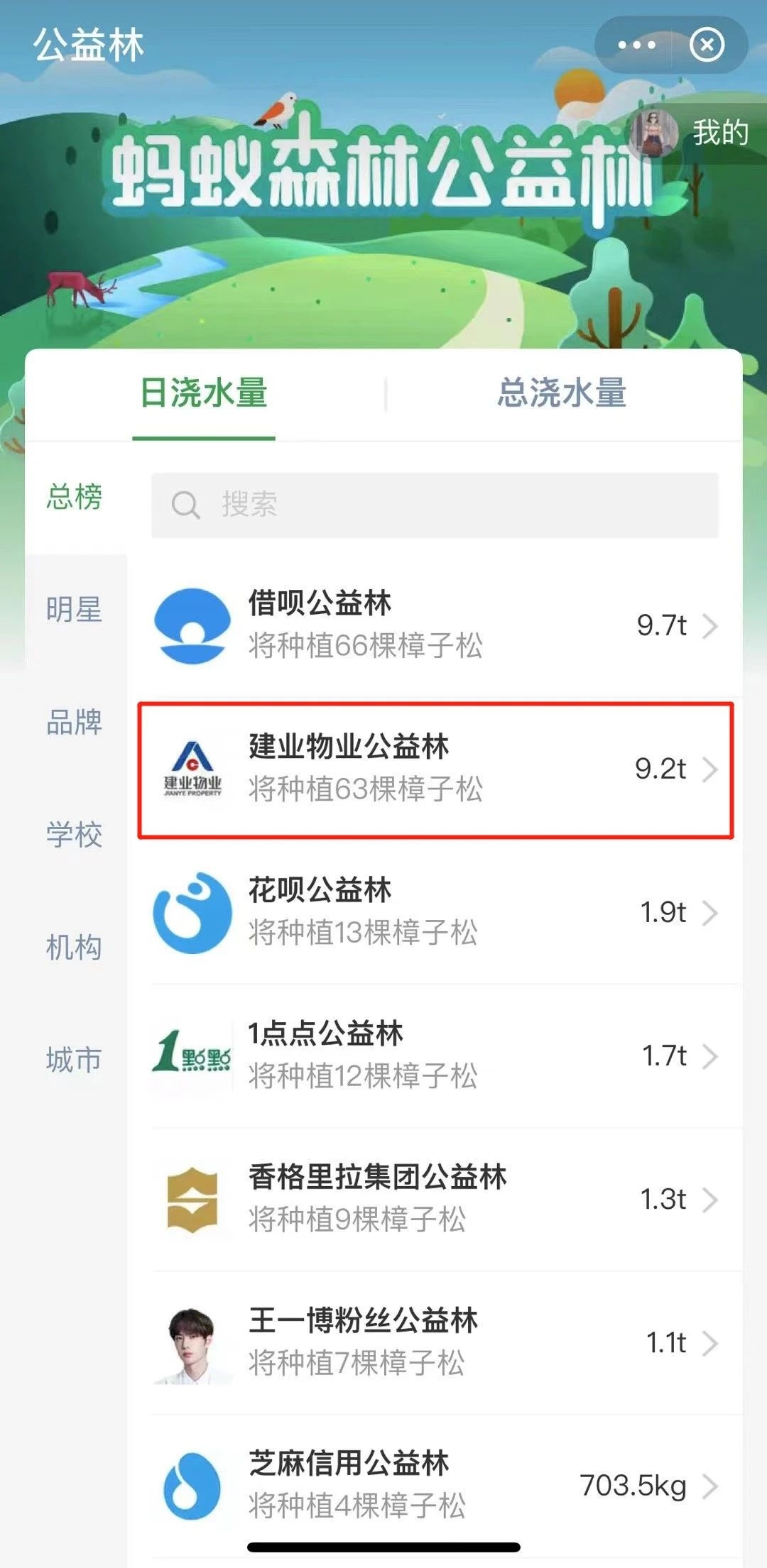Viewport: 767px width, 1568px height.
Task: Open 借呗公益林 entry
Action: 435,625
